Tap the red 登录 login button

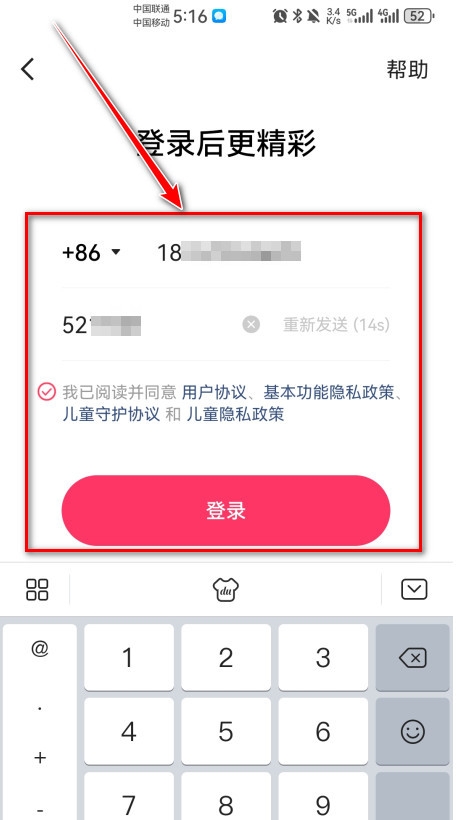[226, 511]
